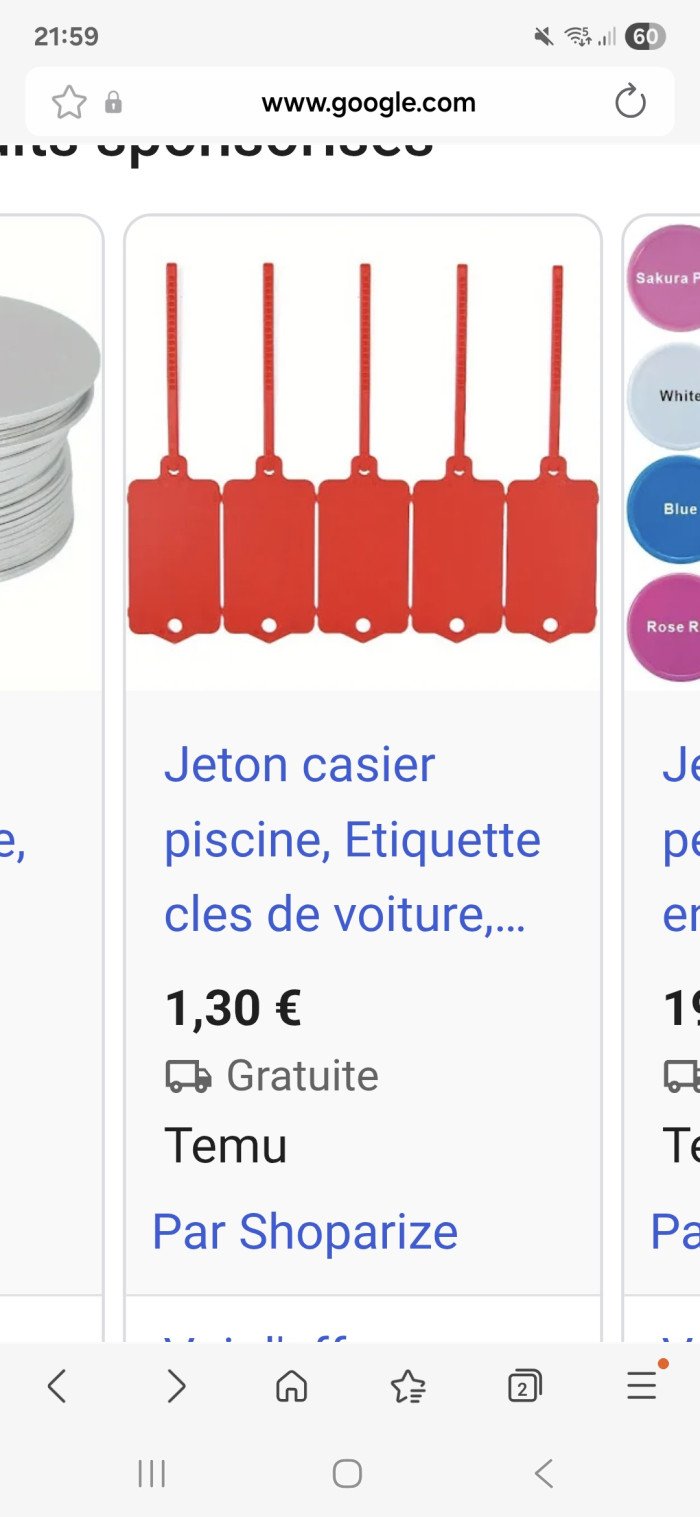Tap the www.google.com address bar
Viewport: 700px width, 1517px height.
click(x=368, y=102)
